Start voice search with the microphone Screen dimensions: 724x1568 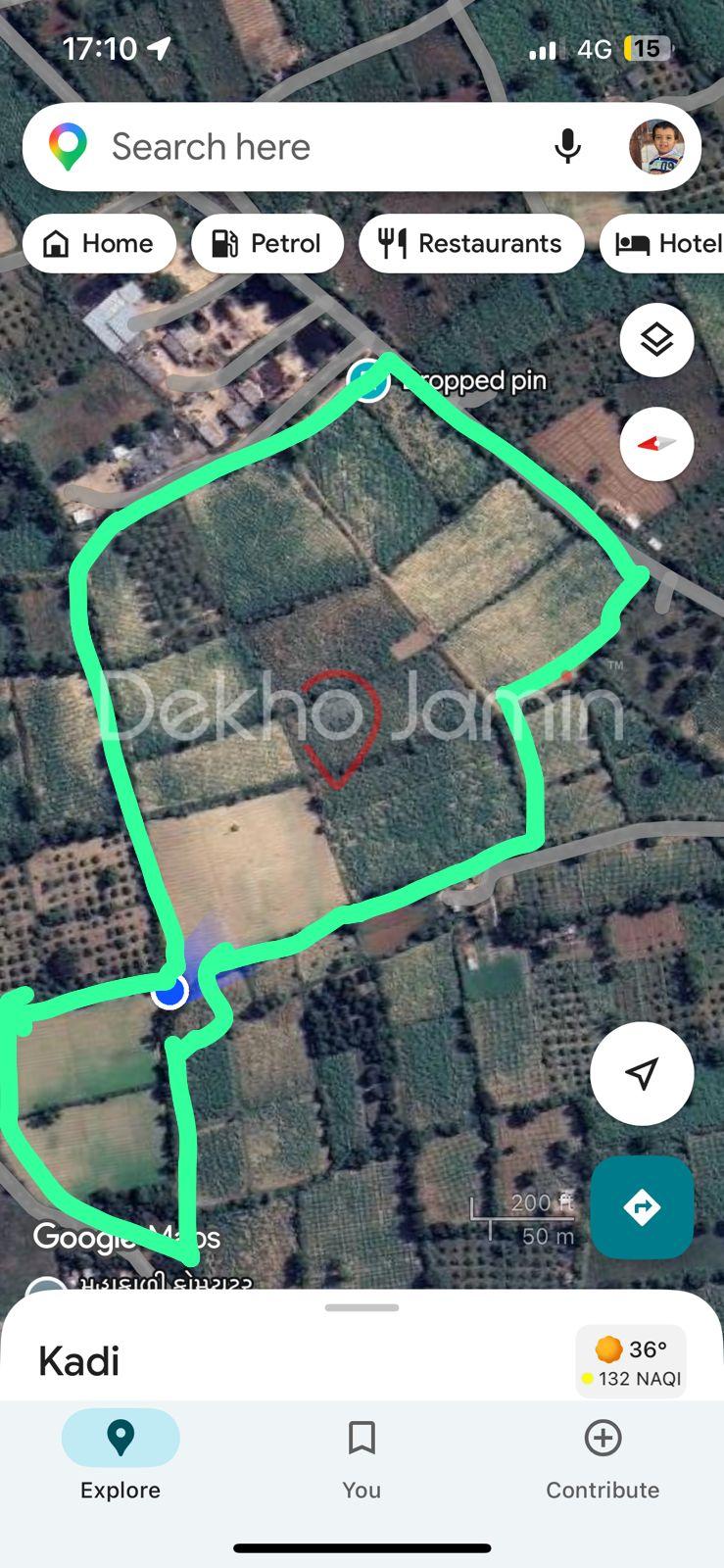click(x=567, y=147)
